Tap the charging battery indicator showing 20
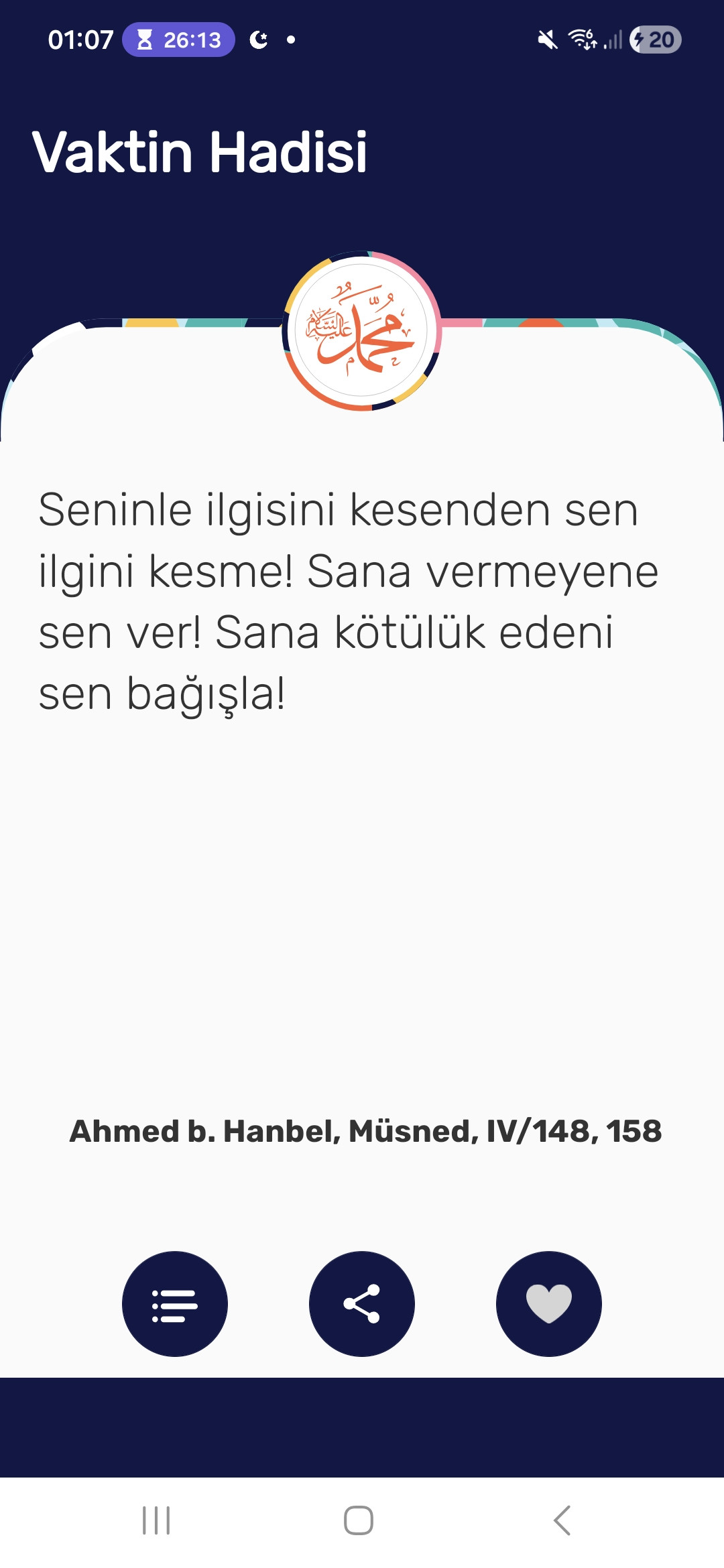Viewport: 724px width, 1568px height. coord(654,40)
